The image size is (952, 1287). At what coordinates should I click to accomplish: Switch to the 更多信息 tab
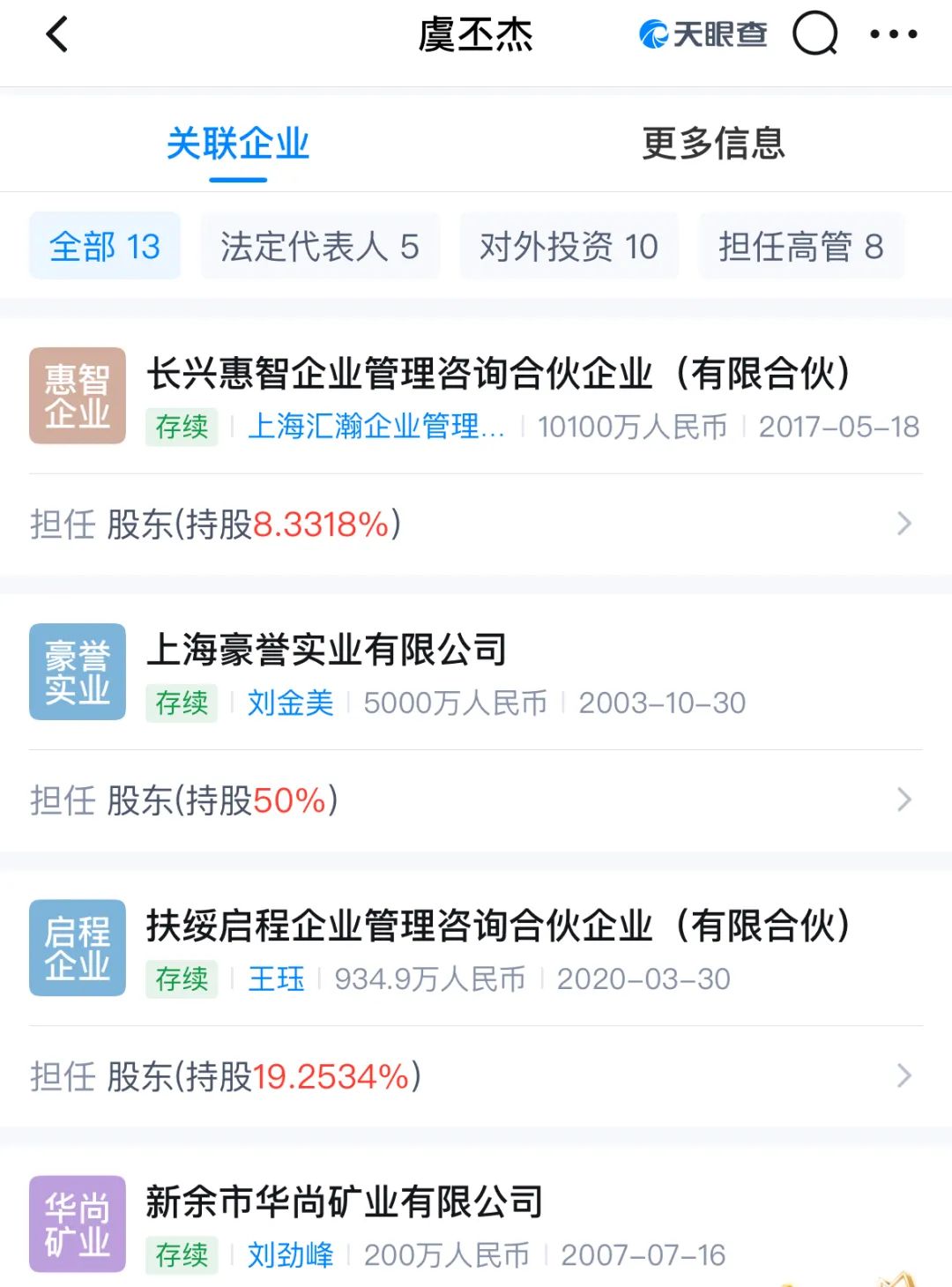(x=712, y=145)
